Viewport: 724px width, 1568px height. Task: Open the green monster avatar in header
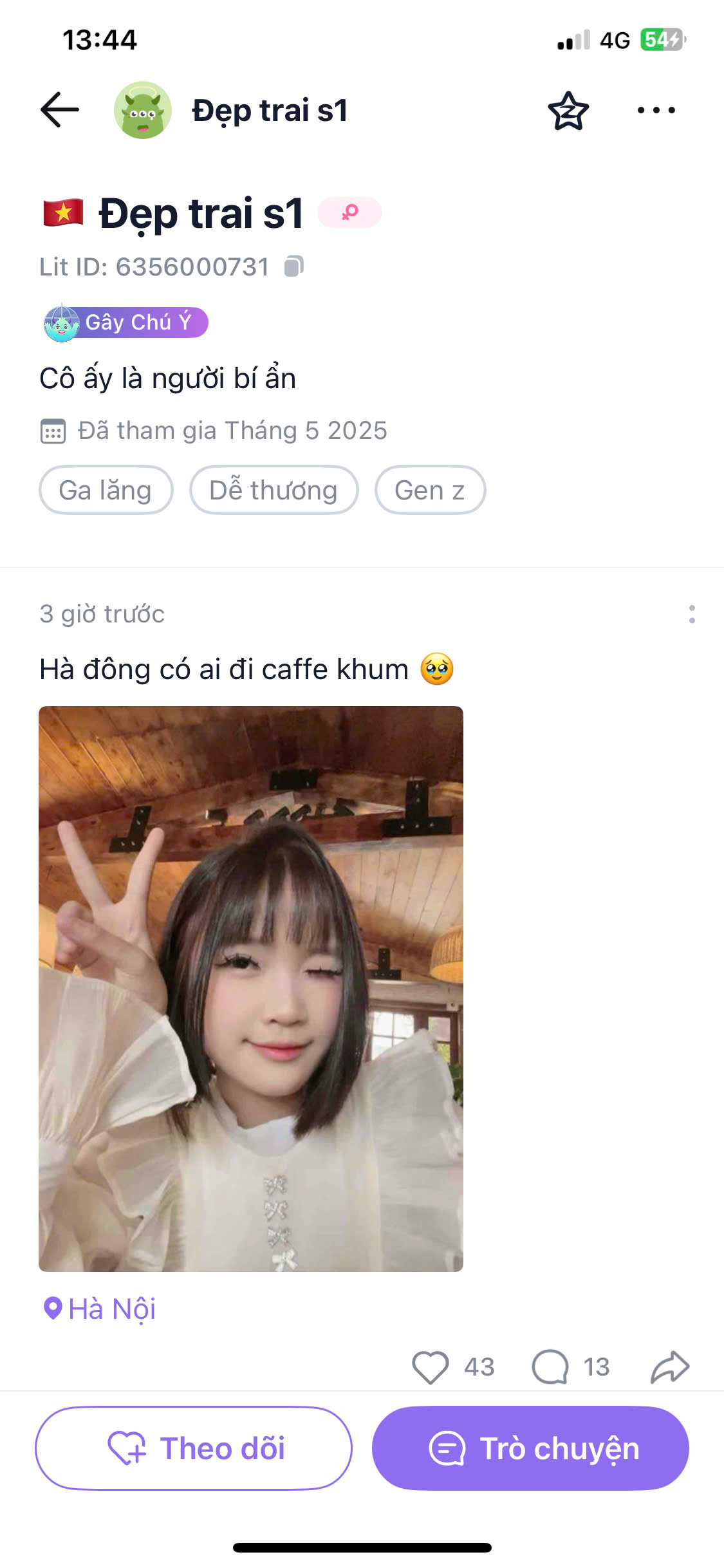[x=143, y=110]
